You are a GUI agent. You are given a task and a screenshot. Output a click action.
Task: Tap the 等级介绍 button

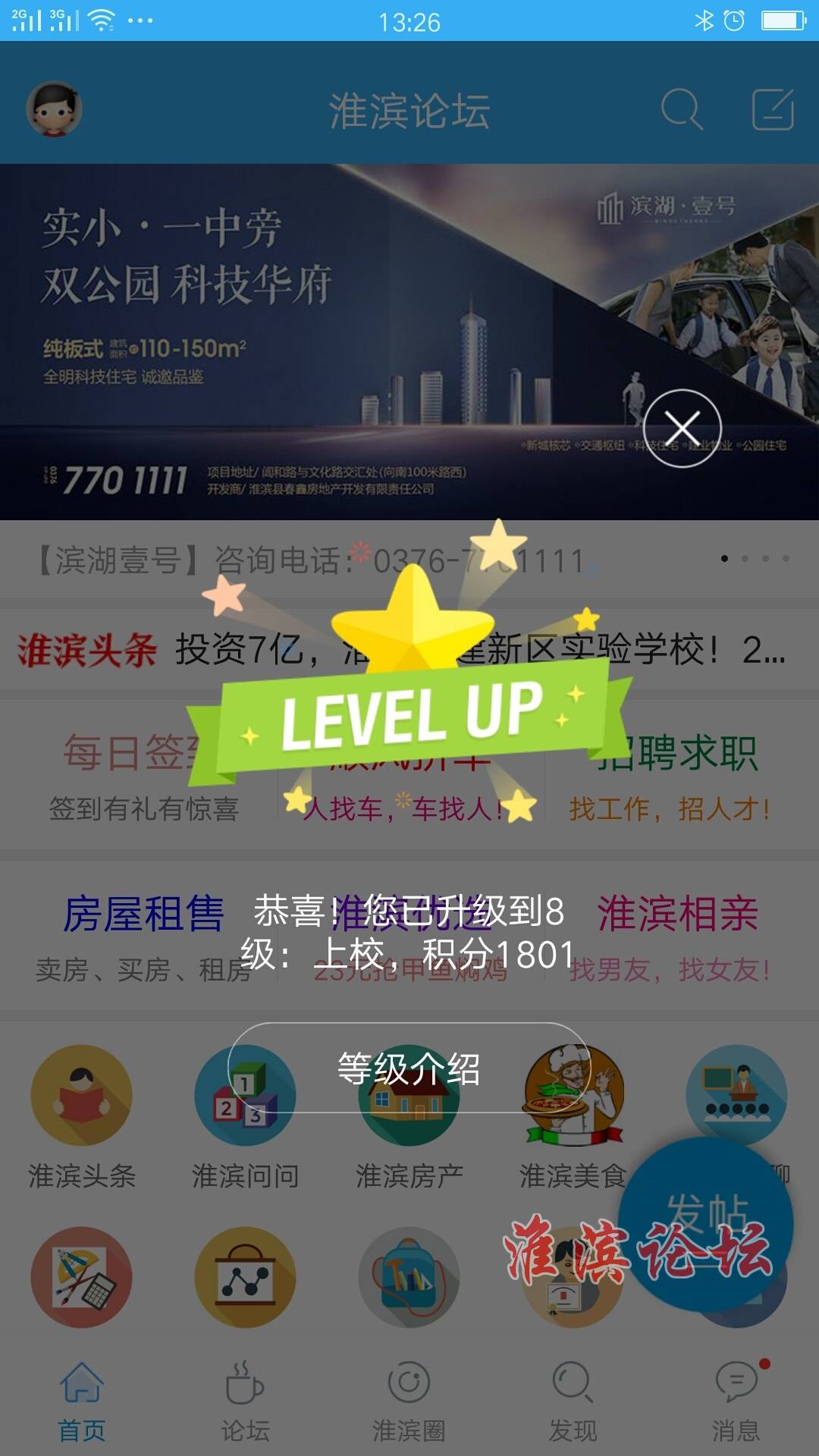pyautogui.click(x=409, y=1068)
